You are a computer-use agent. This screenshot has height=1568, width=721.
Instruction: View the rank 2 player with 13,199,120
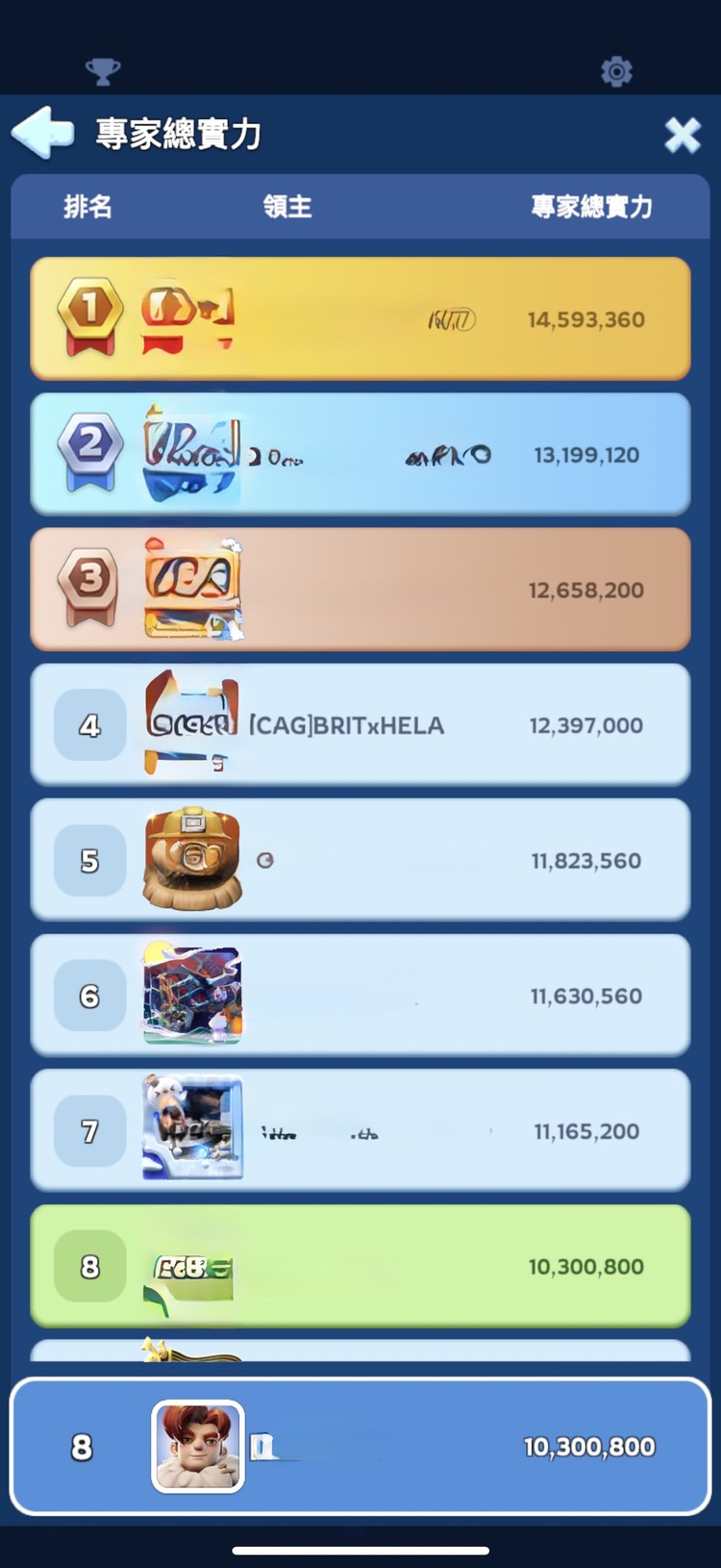(360, 454)
